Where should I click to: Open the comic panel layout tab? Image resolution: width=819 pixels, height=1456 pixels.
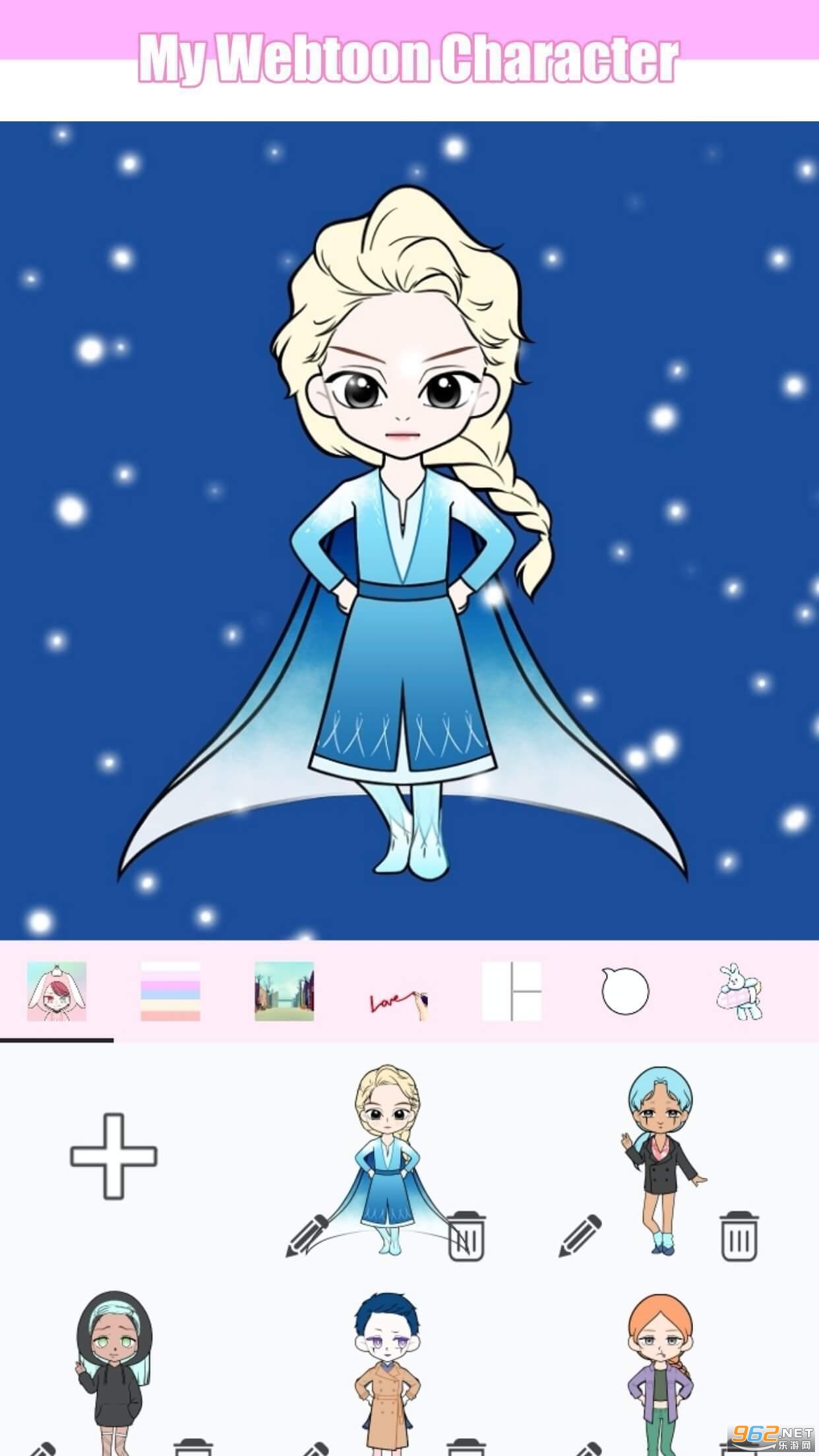pyautogui.click(x=512, y=991)
